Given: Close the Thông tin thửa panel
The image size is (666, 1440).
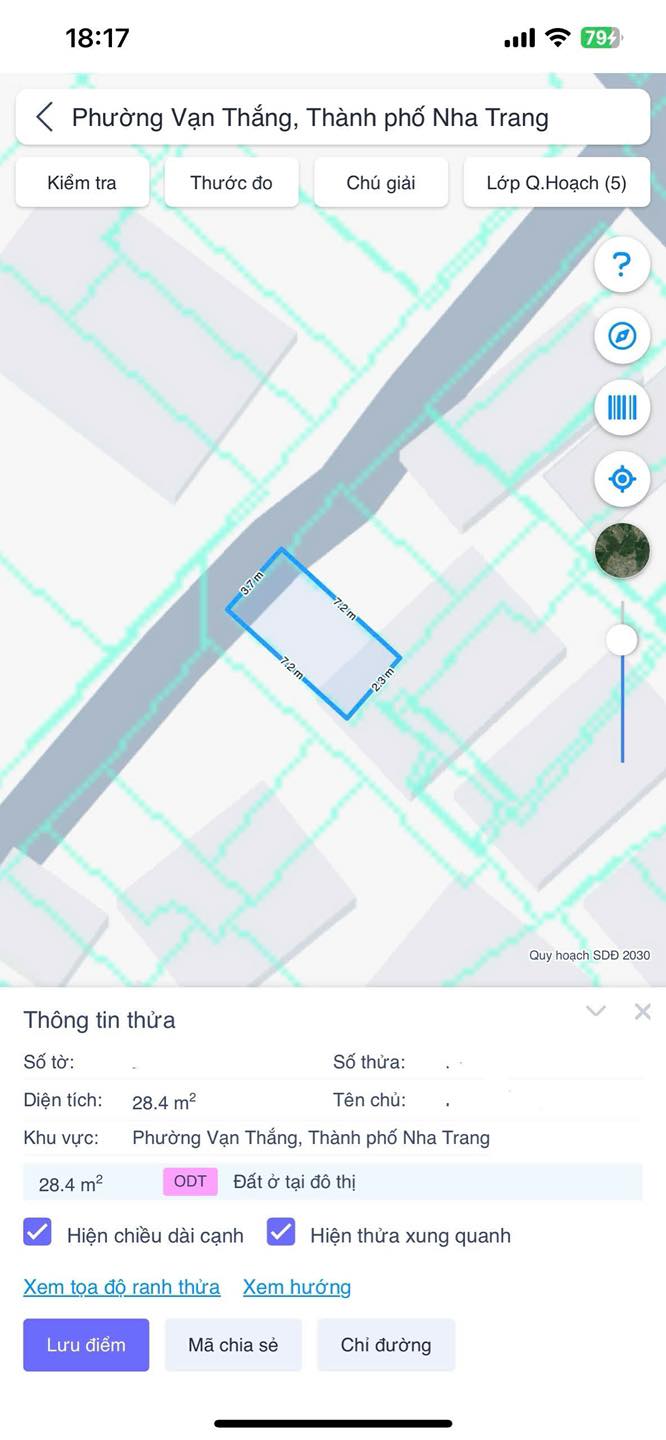Looking at the screenshot, I should (643, 1011).
